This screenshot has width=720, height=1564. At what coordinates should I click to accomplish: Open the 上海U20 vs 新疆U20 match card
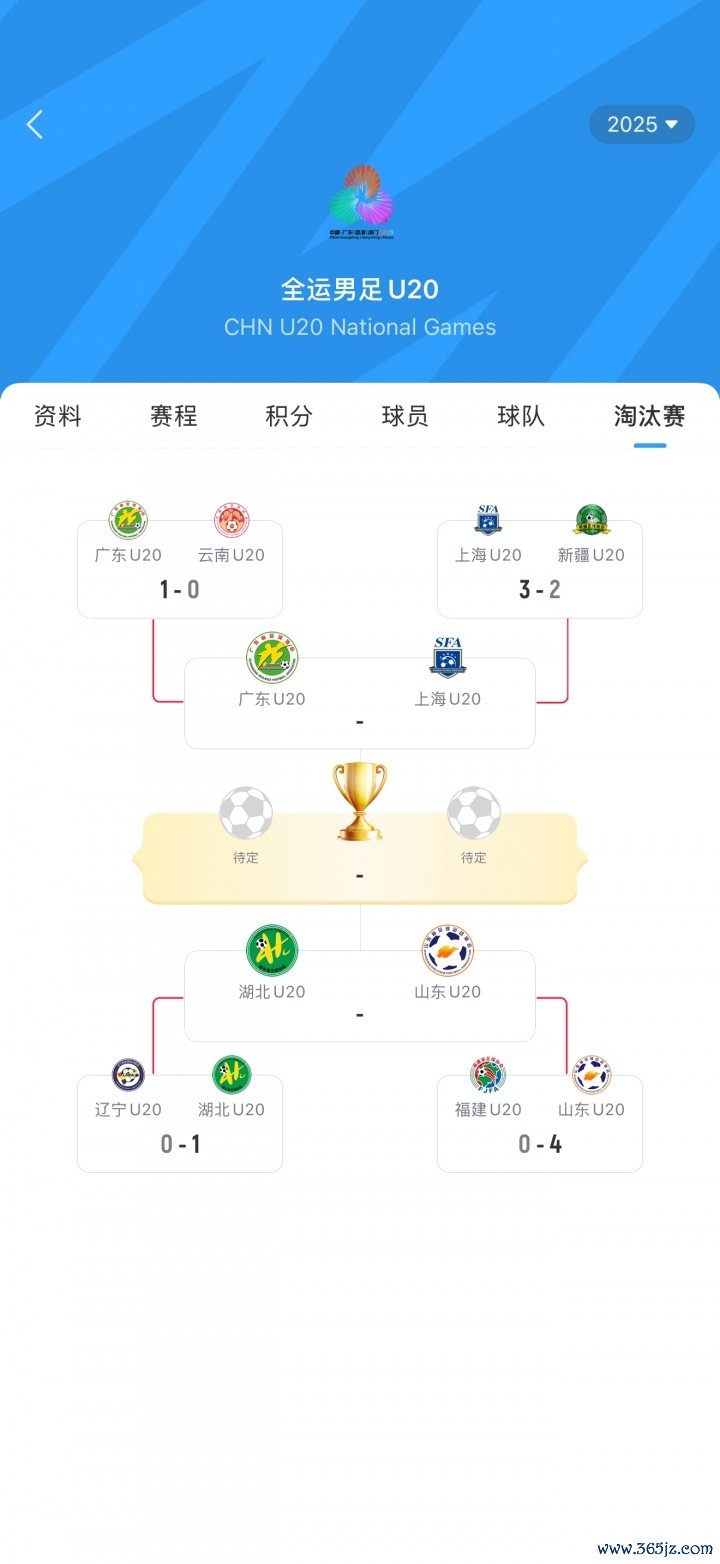point(540,570)
